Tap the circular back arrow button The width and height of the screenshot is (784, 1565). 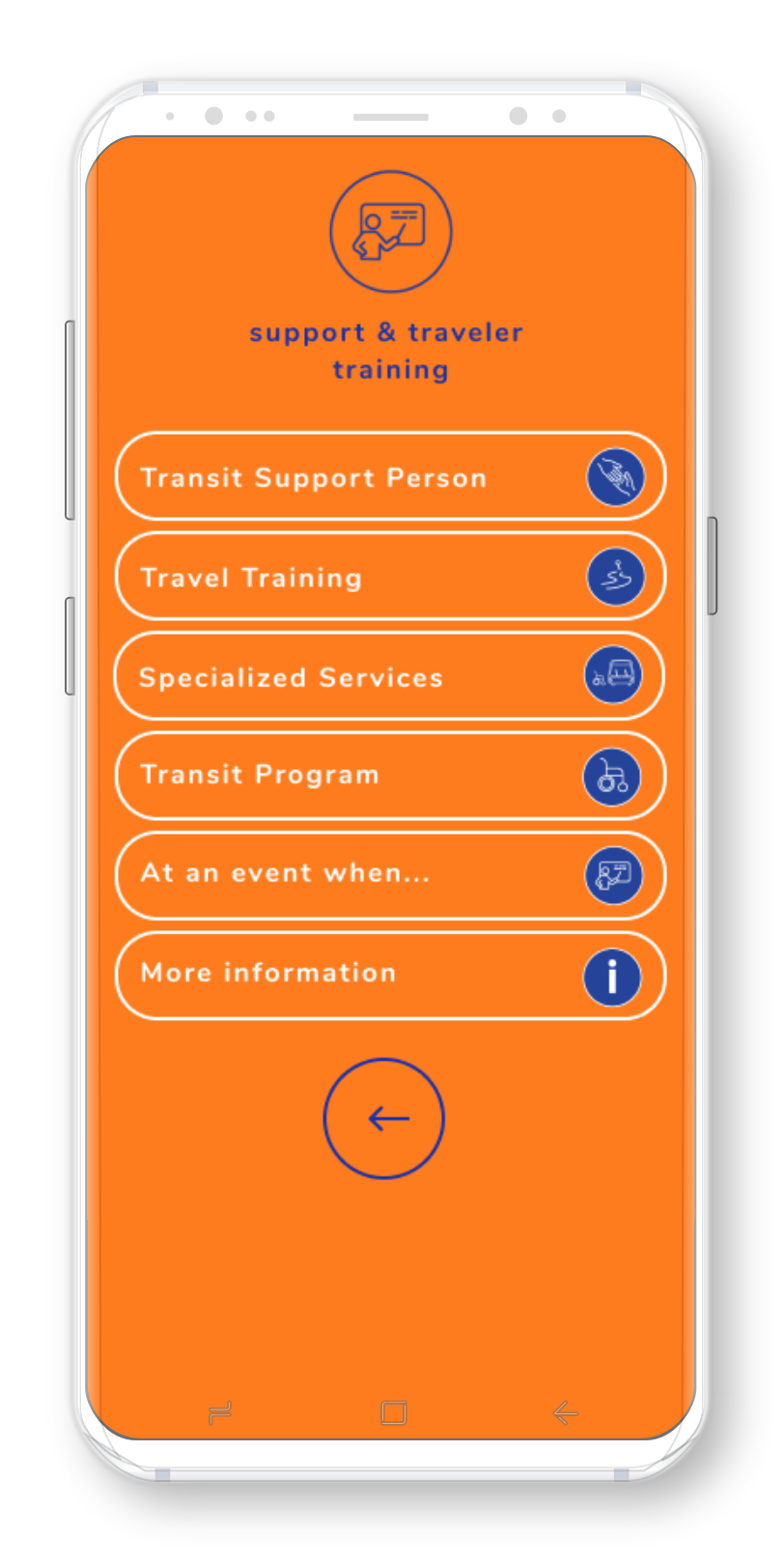pos(384,1119)
